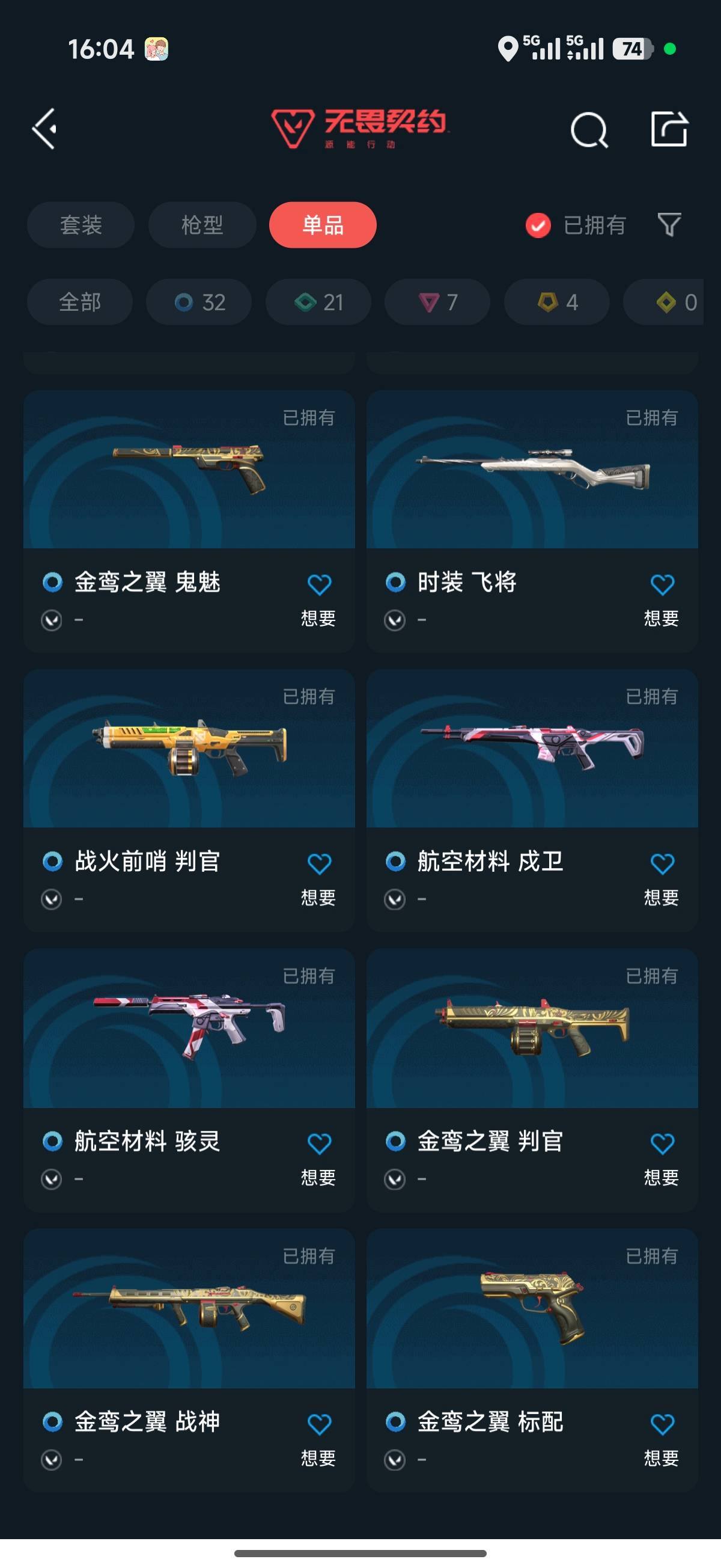Tap the 想要 link under 时装 飞将
This screenshot has width=721, height=1568.
pos(662,618)
